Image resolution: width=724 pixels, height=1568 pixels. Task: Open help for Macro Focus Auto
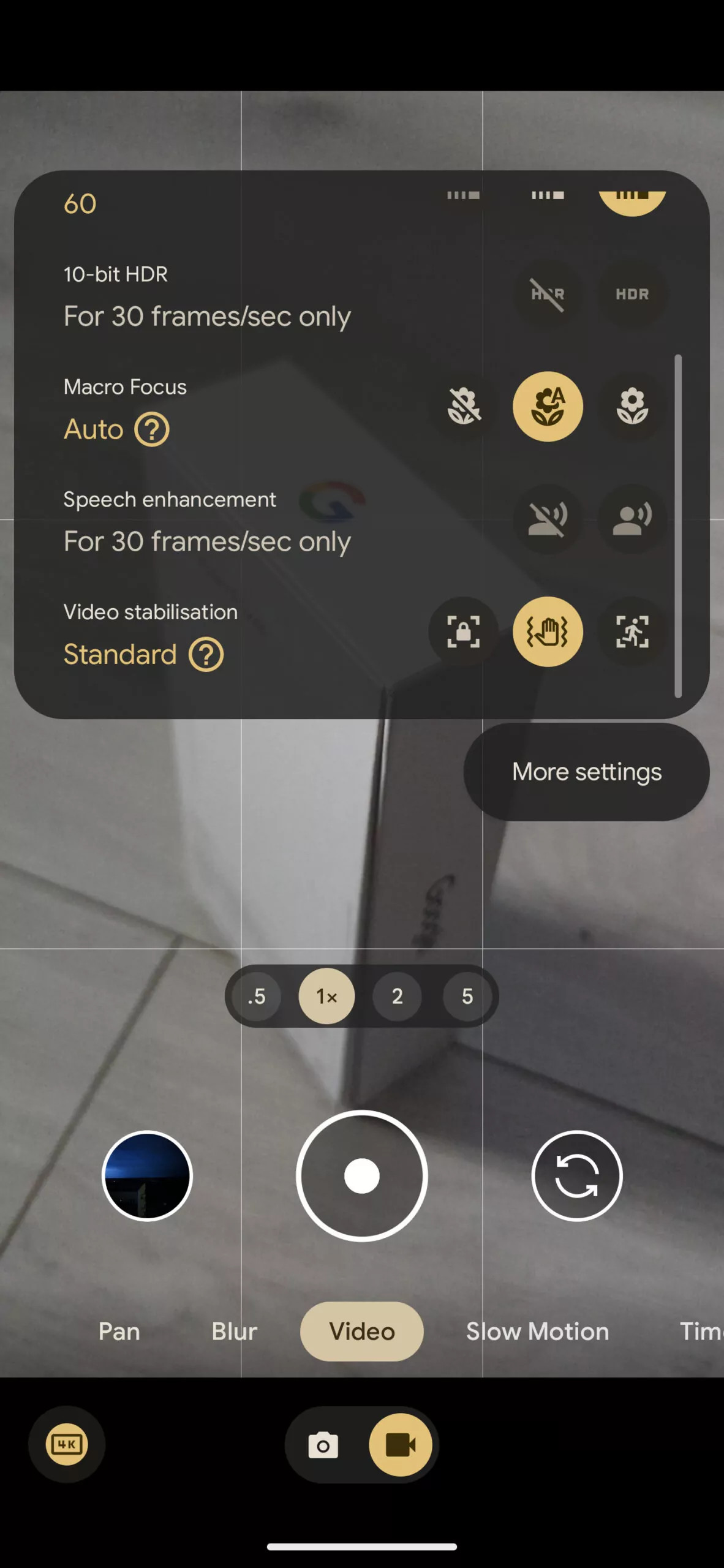pos(152,429)
